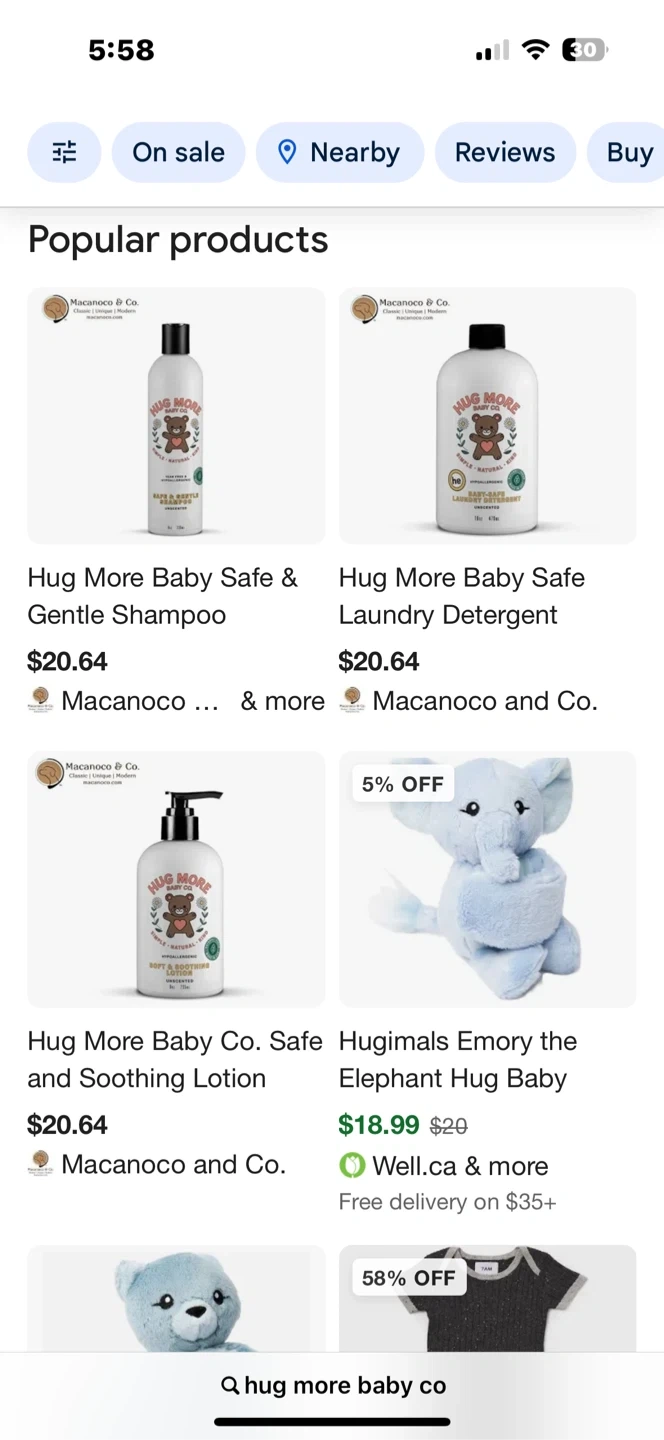View Hugimals Emory the Elephant product
The image size is (664, 1440).
tap(487, 879)
